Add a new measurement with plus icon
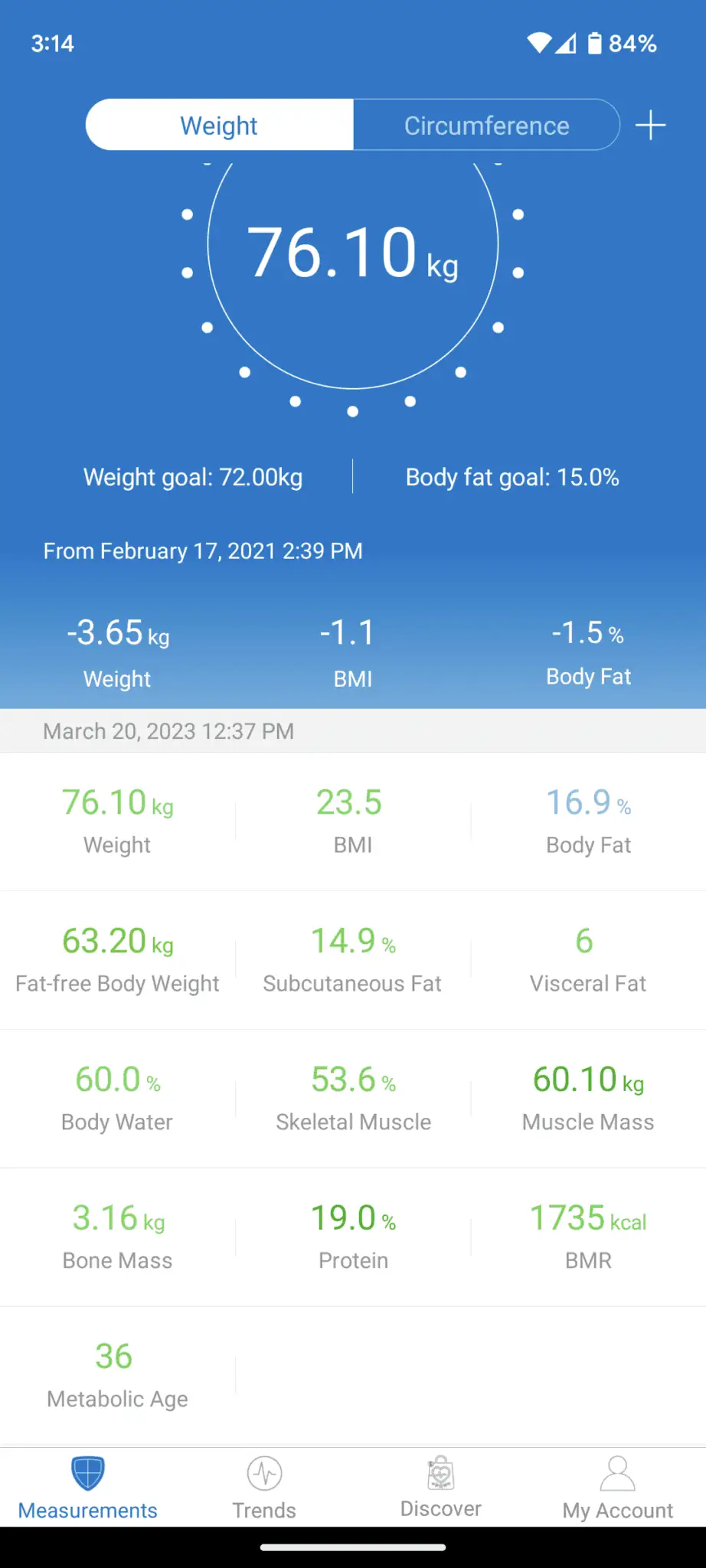 651,125
